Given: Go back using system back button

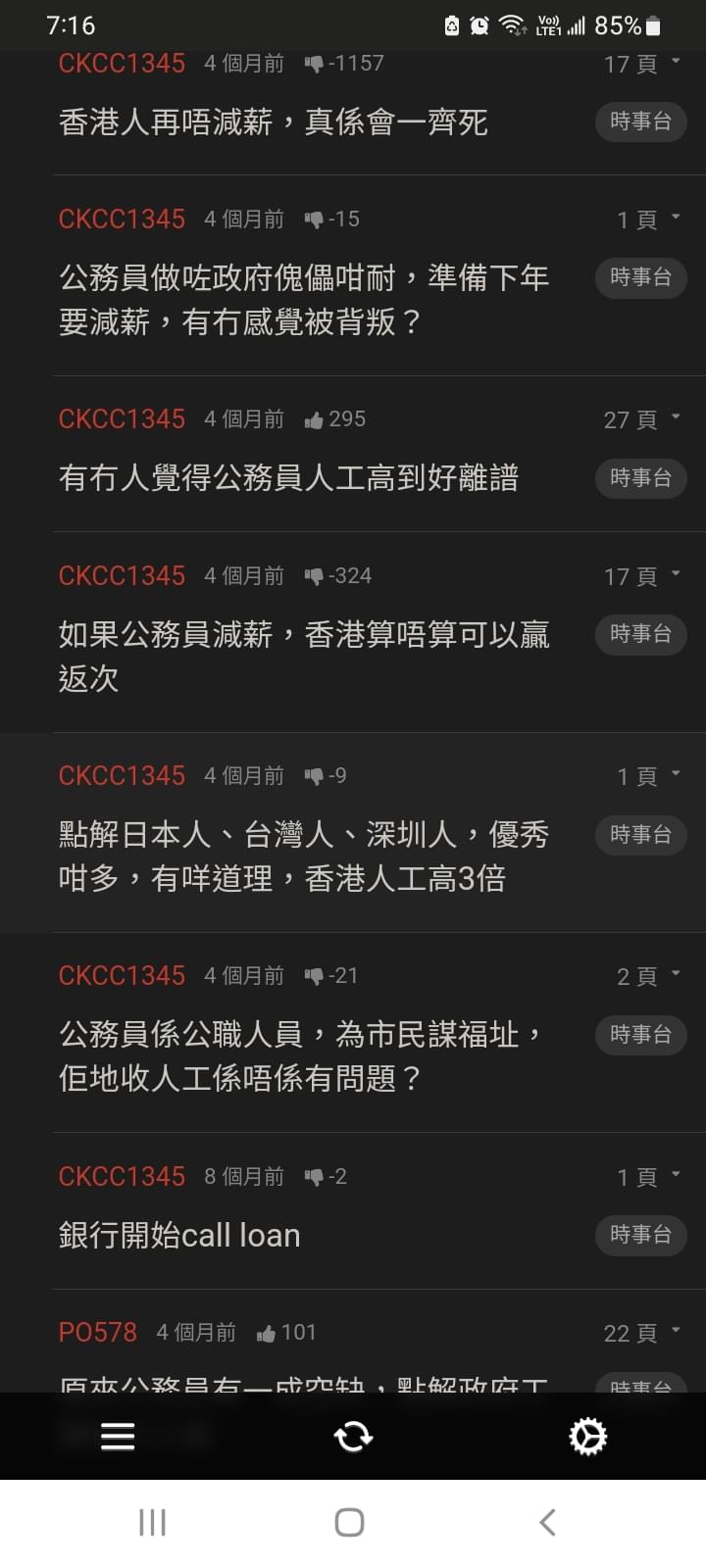Looking at the screenshot, I should pos(547,1522).
